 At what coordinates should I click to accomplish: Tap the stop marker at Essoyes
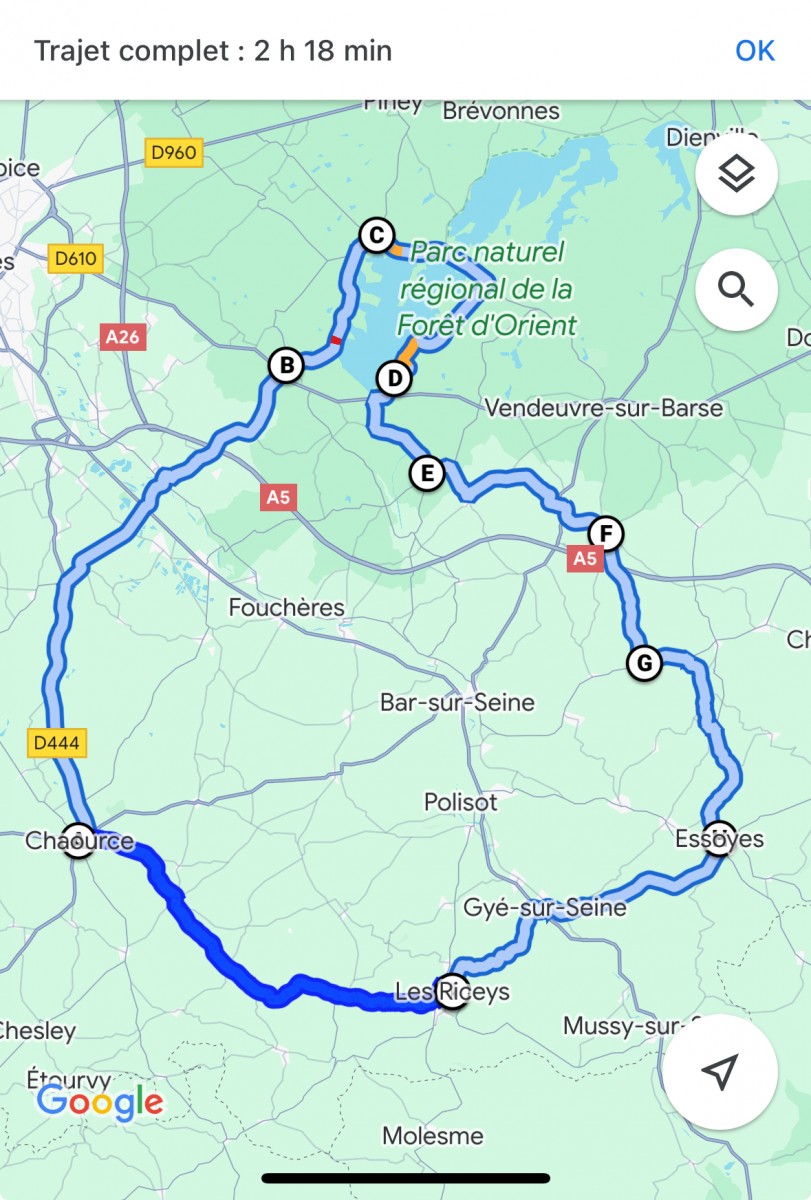719,838
